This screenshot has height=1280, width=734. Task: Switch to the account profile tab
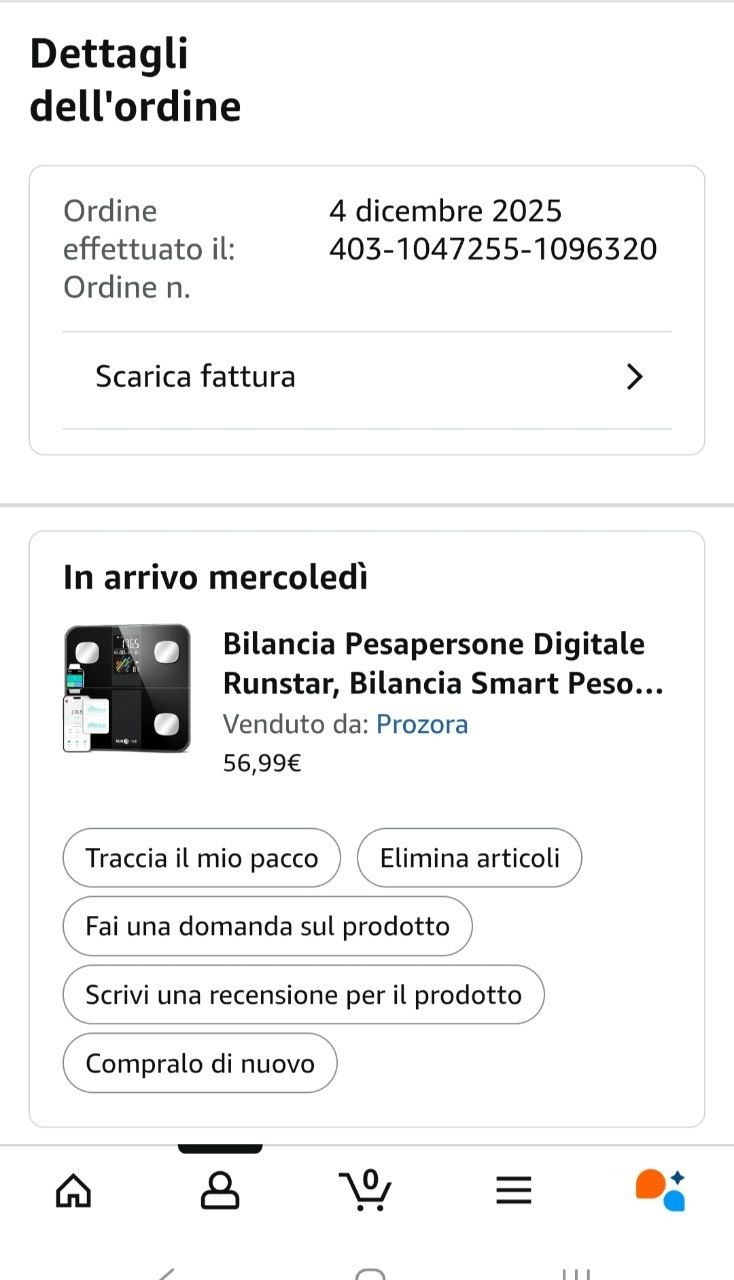220,1190
